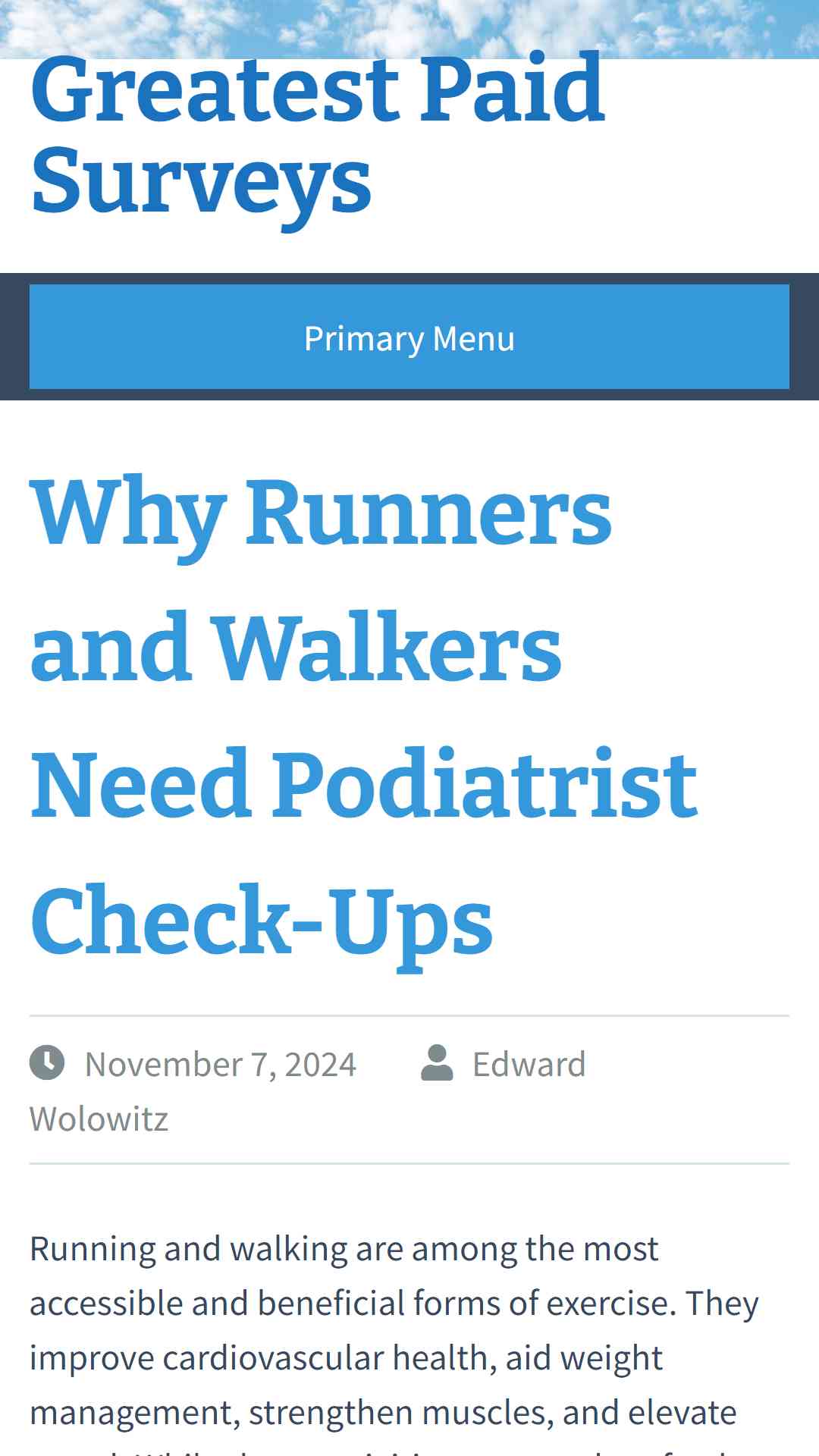Open the article title link
Image resolution: width=819 pixels, height=1456 pixels.
[x=363, y=717]
